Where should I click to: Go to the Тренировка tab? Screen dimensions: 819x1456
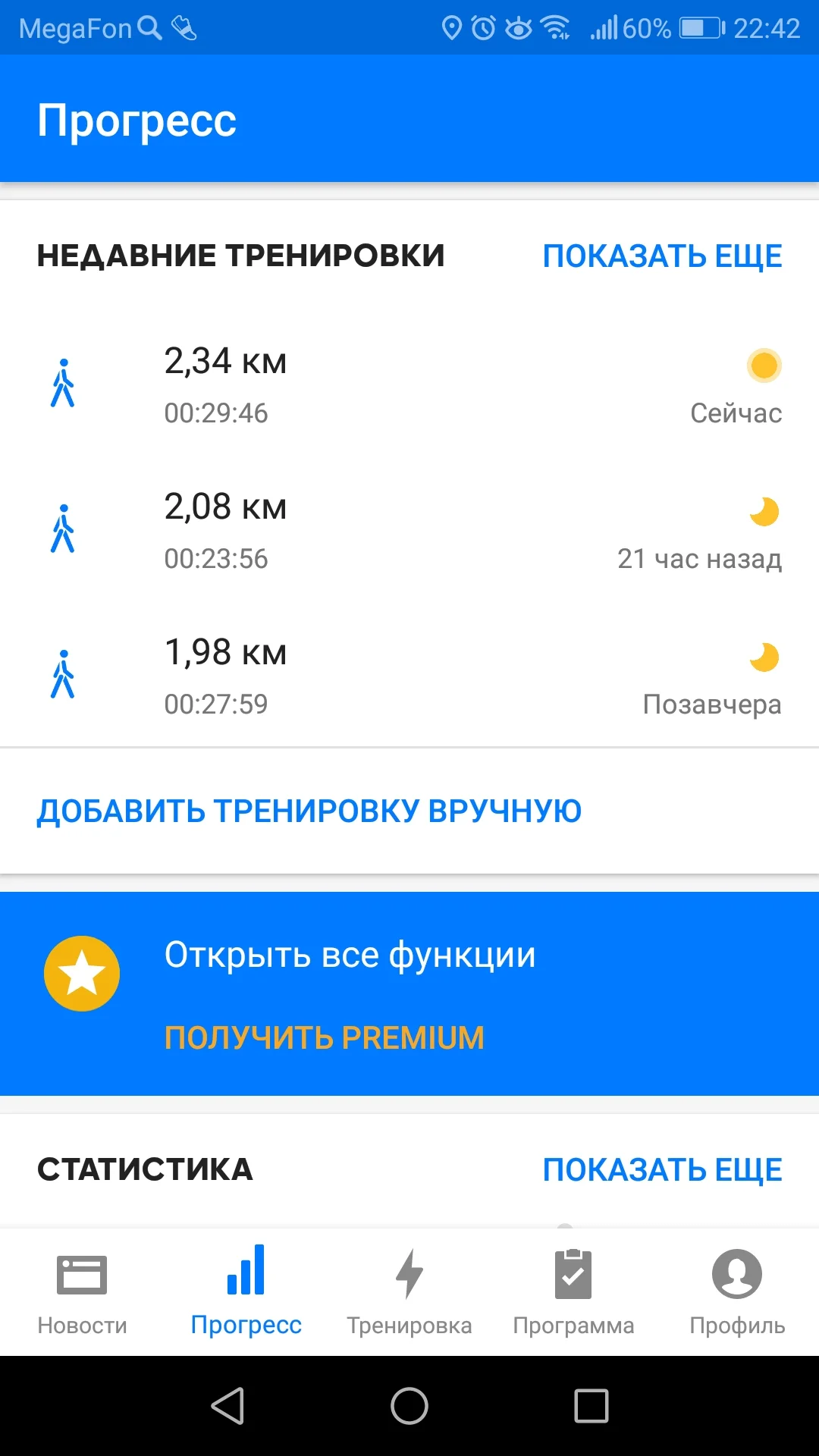[x=409, y=1291]
